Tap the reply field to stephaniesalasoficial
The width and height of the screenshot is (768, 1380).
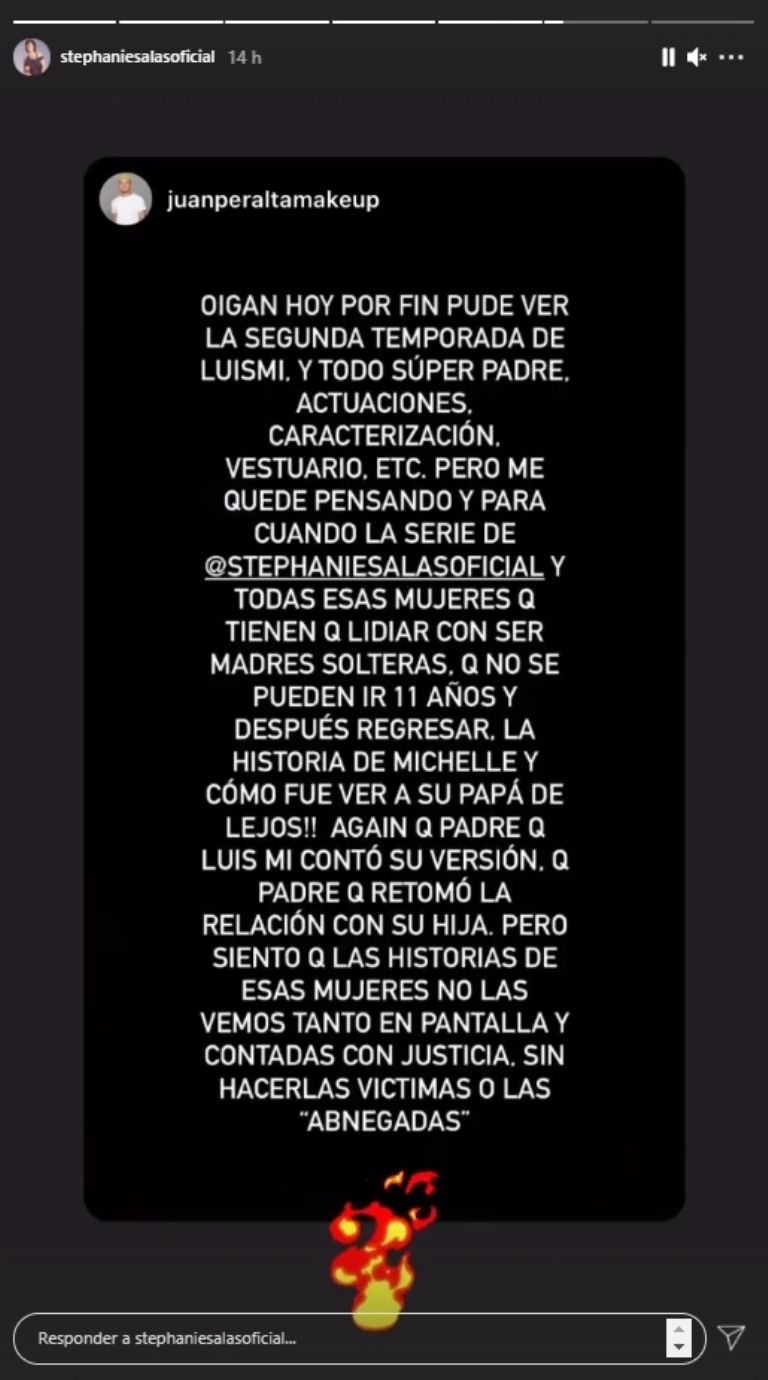tap(340, 1338)
